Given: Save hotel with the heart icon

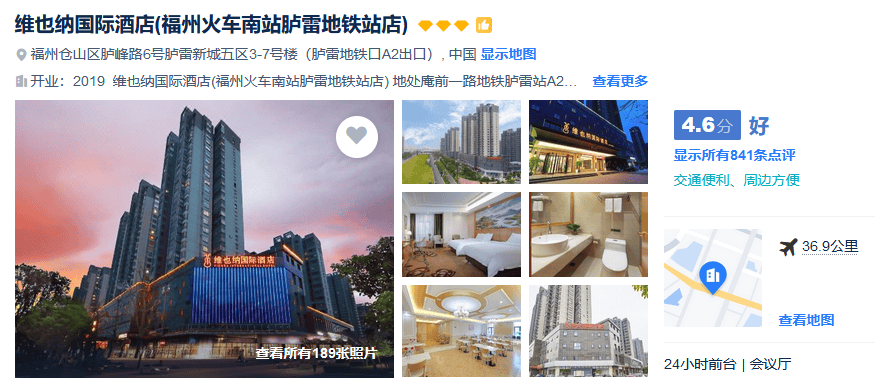Looking at the screenshot, I should coord(357,135).
